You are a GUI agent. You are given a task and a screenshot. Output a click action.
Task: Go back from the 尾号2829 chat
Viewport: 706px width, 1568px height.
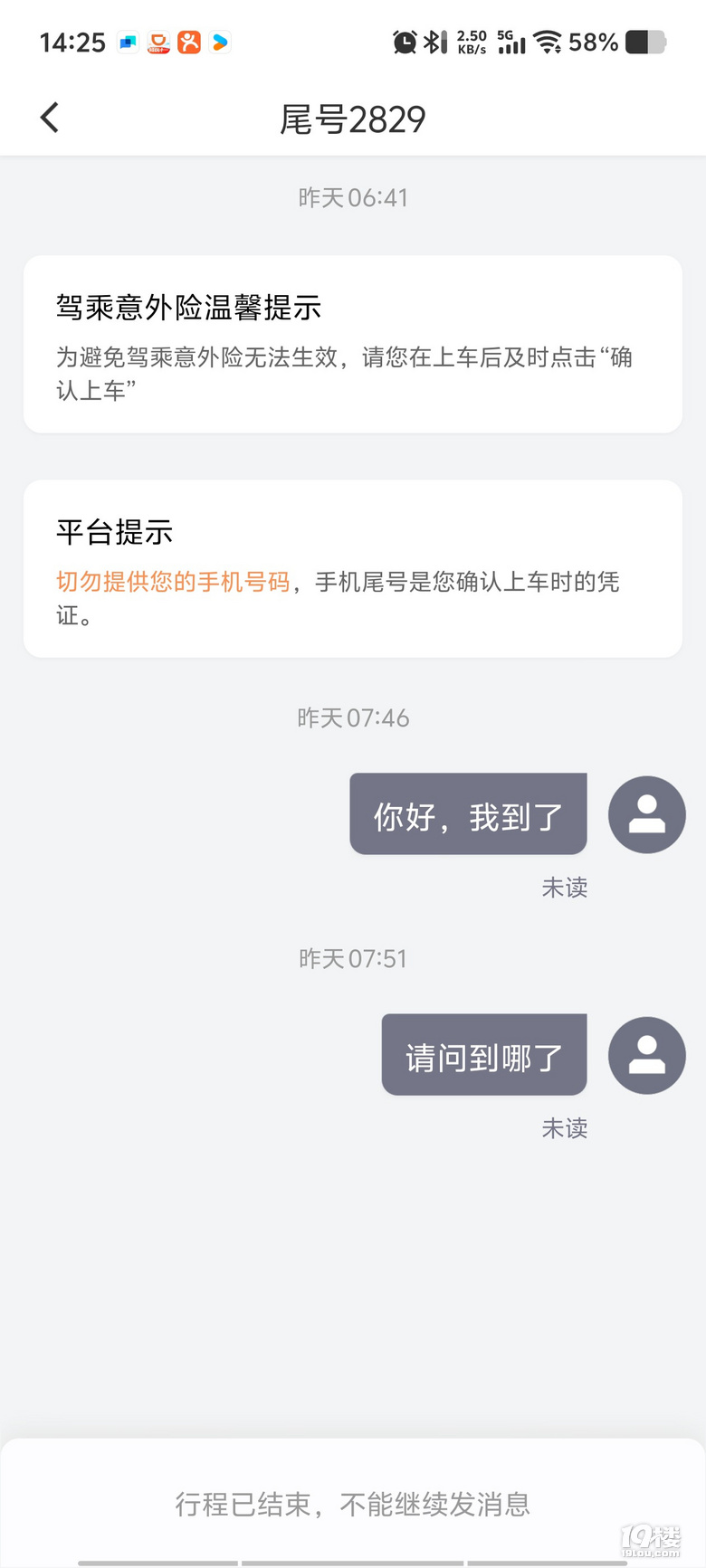coord(50,118)
